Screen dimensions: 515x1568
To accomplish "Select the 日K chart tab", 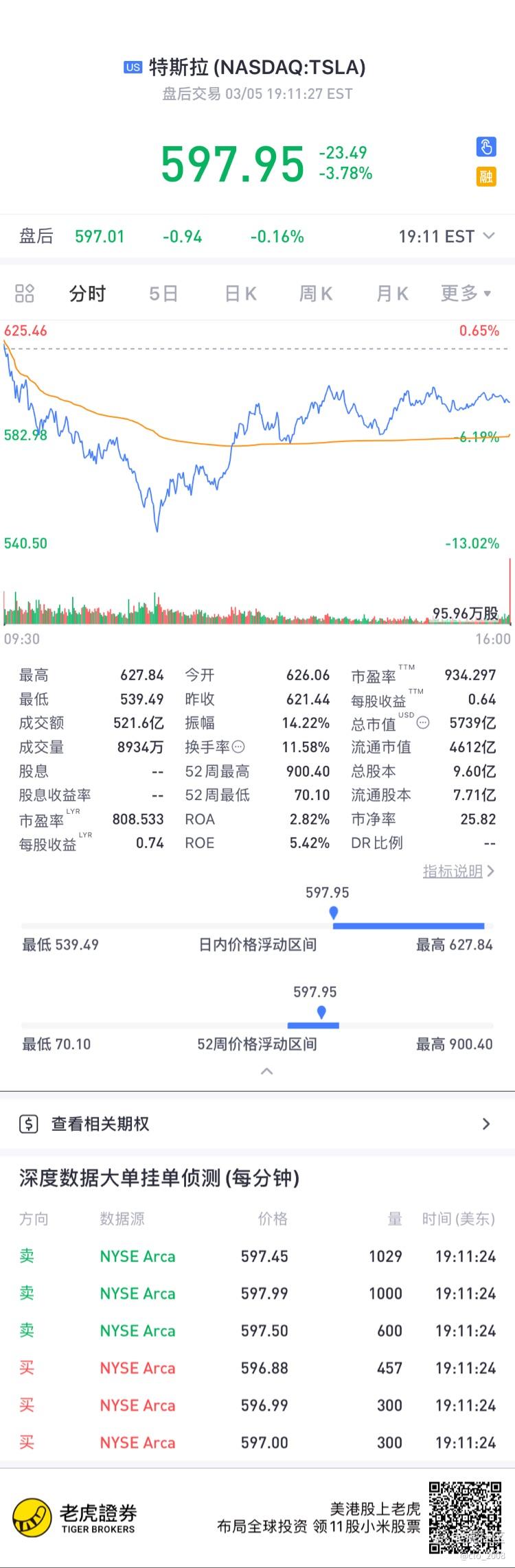I will click(x=240, y=294).
